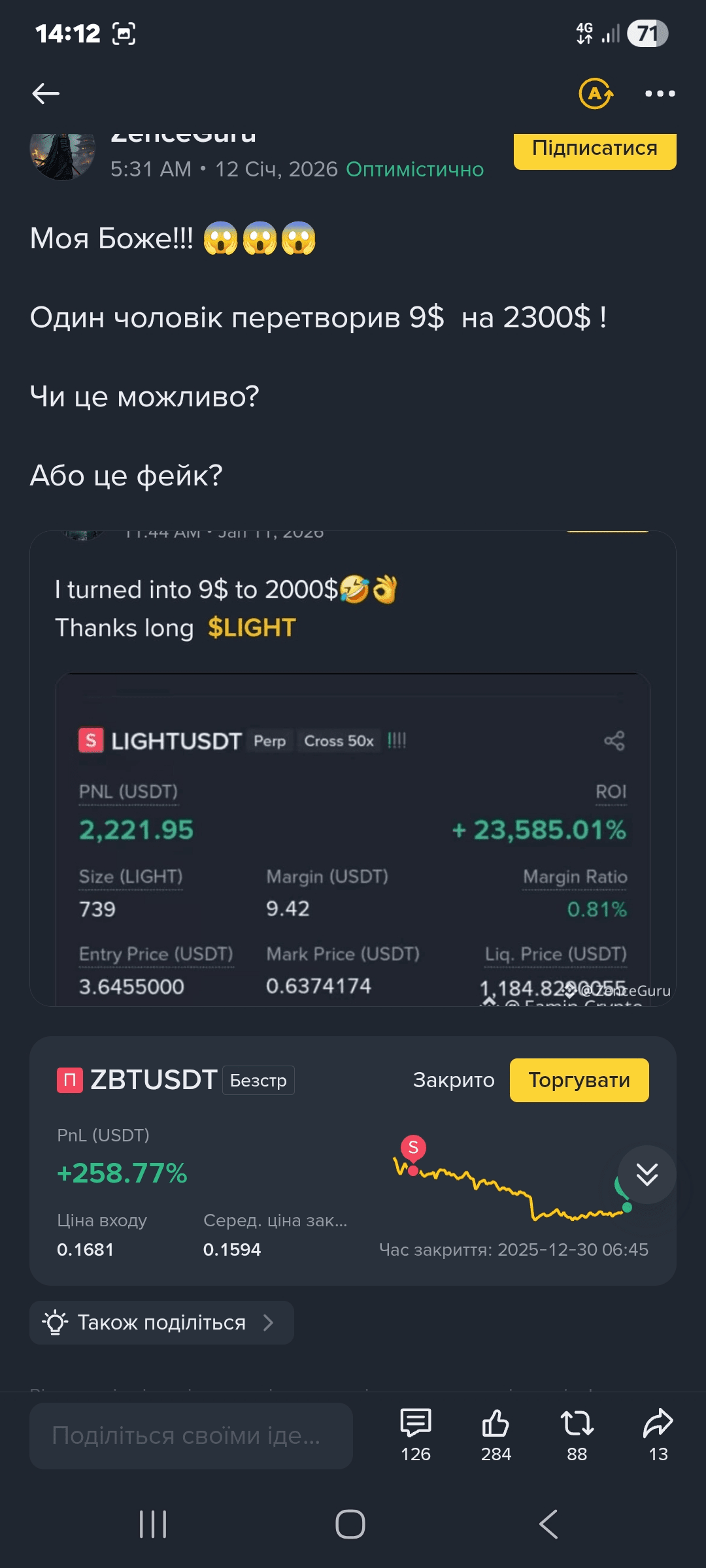
Task: Open ZenceGuru's profile avatar
Action: click(x=63, y=155)
